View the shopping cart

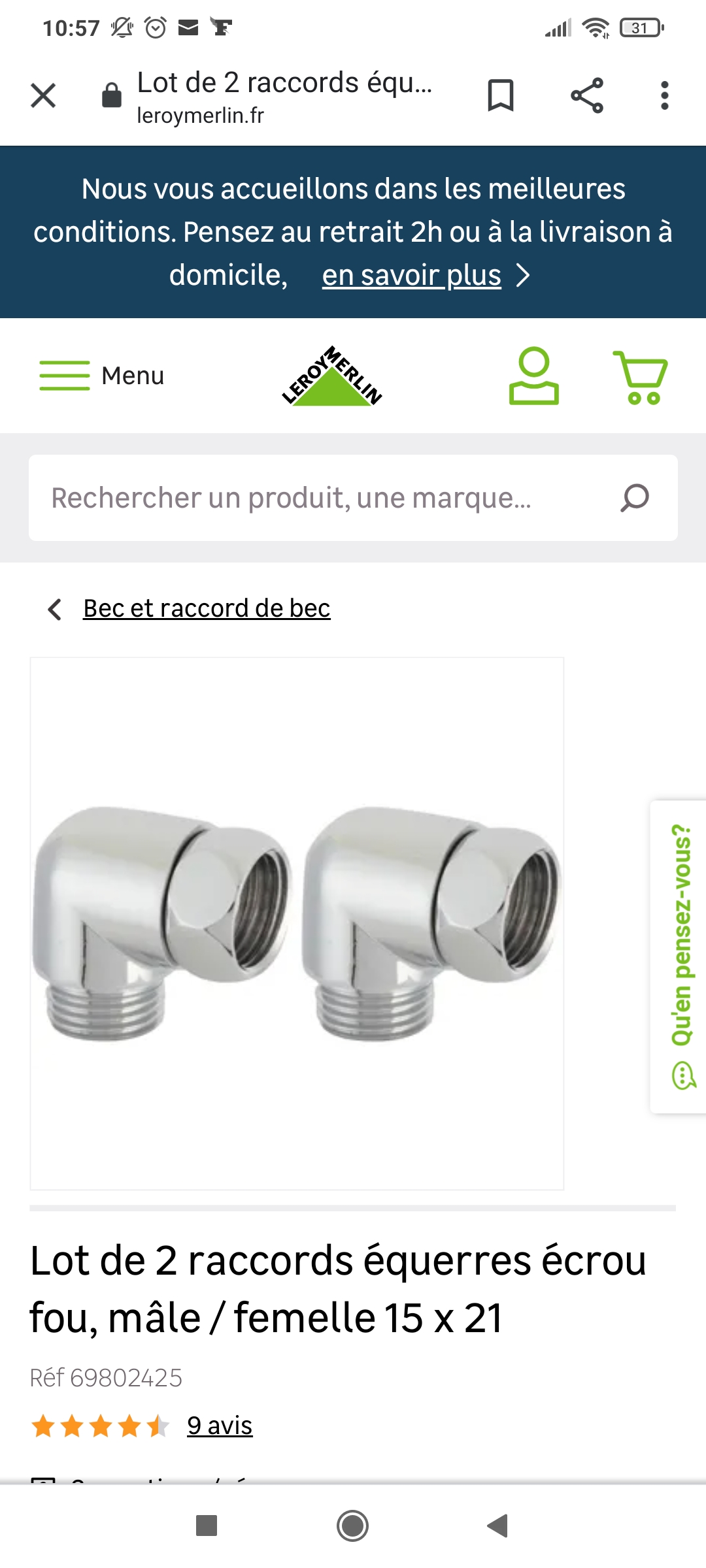coord(640,377)
